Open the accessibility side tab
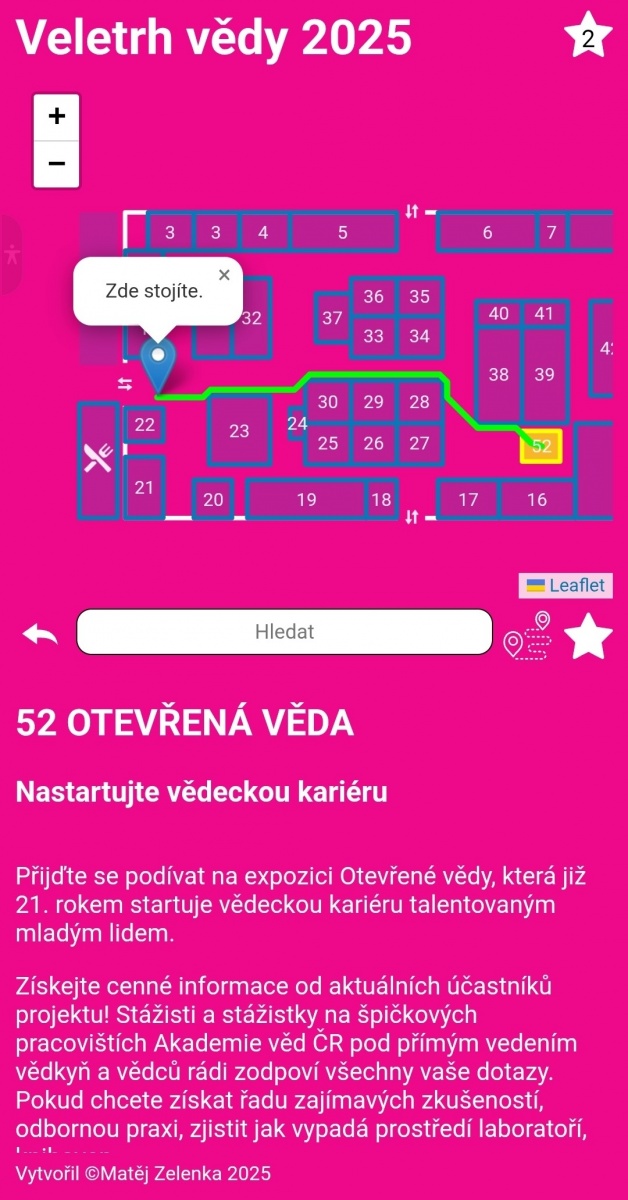Viewport: 628px width, 1200px height. pos(11,254)
